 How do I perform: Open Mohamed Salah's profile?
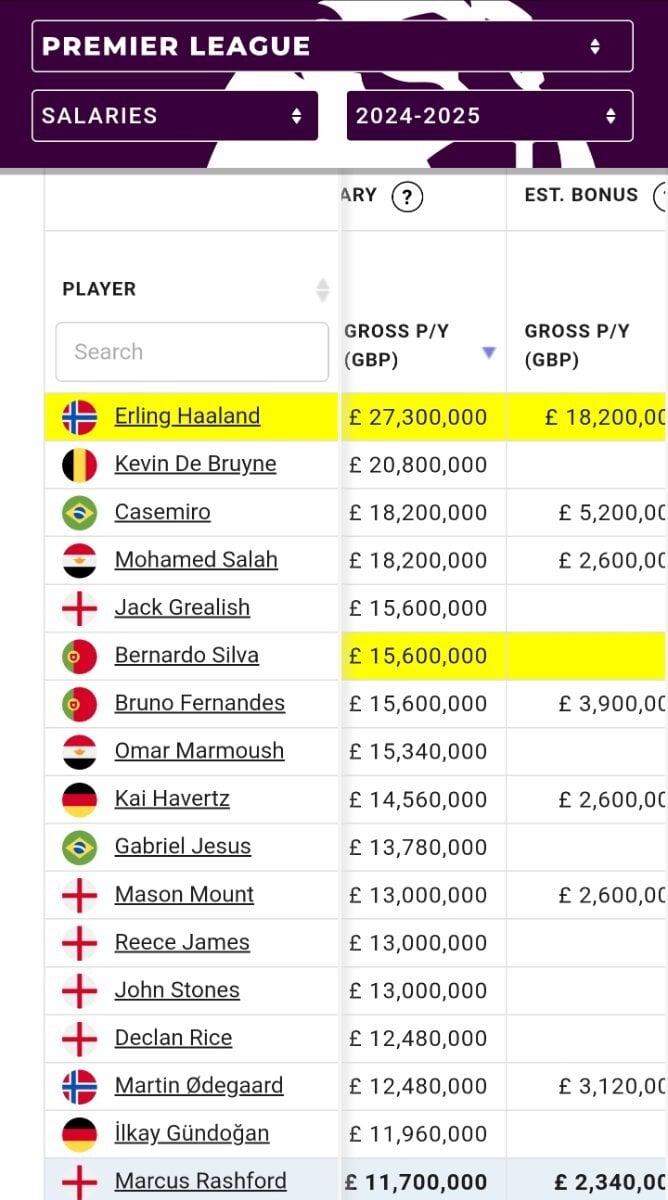(x=196, y=560)
